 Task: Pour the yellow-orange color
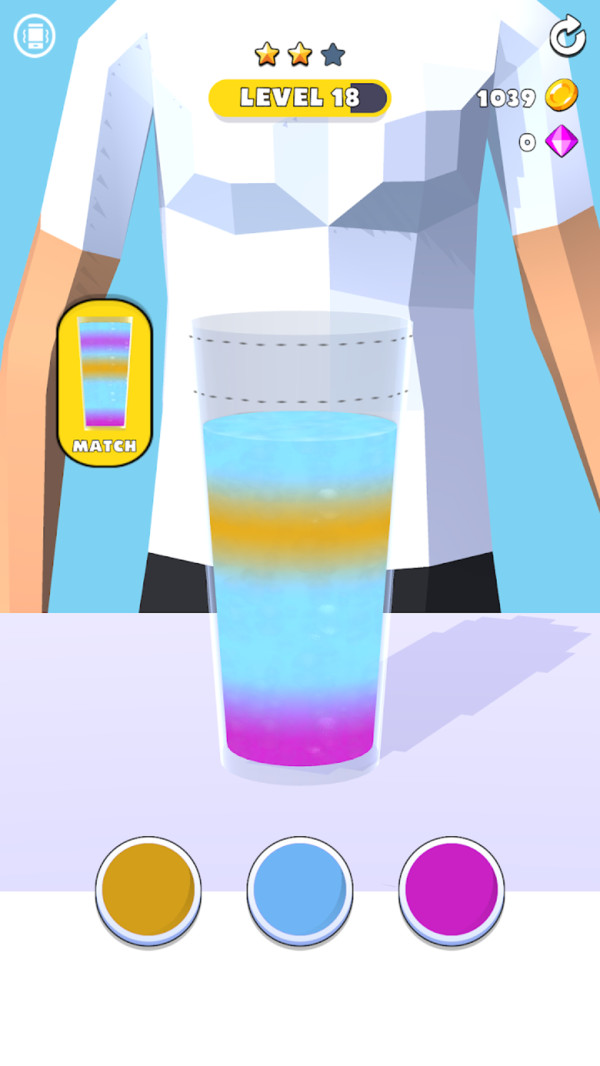tap(148, 889)
